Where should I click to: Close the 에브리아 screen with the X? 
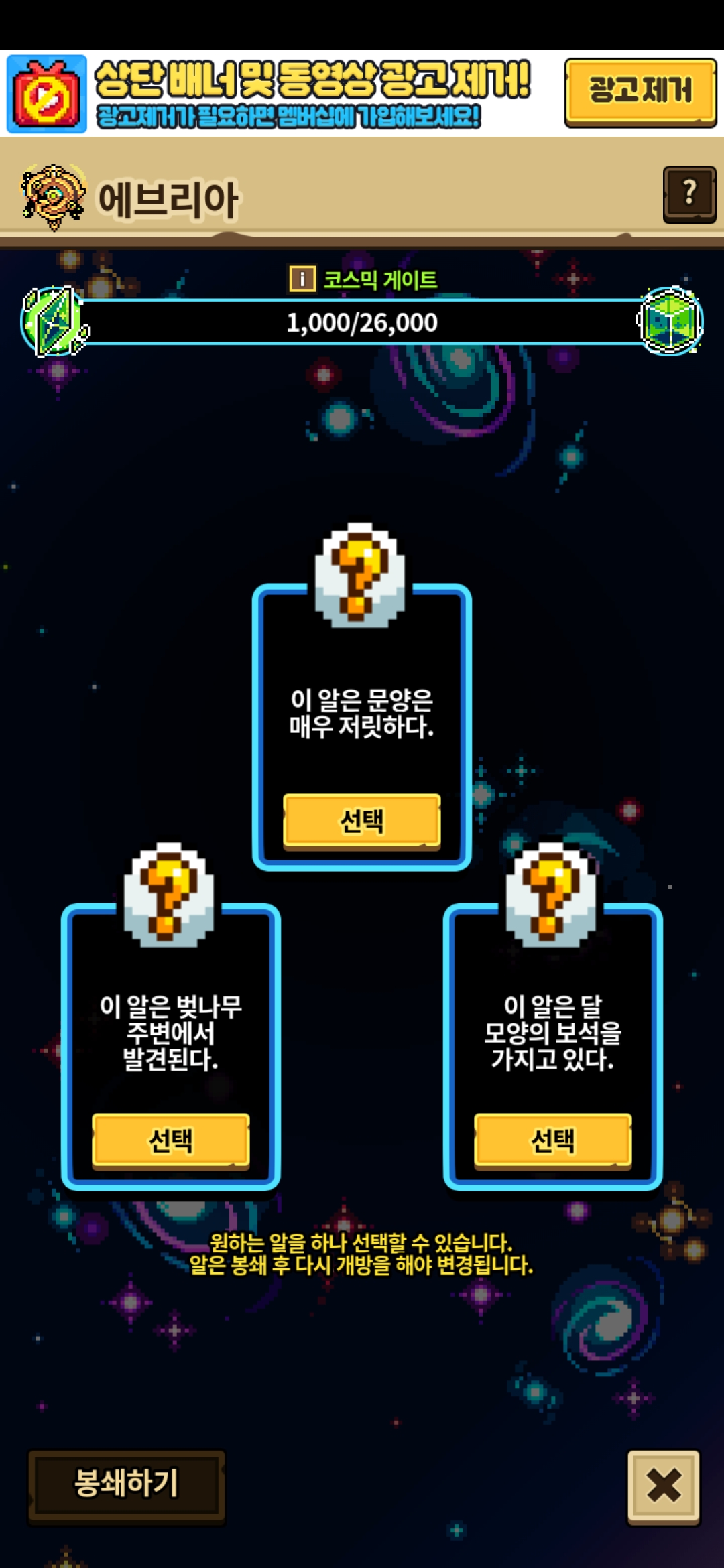coord(663,1486)
